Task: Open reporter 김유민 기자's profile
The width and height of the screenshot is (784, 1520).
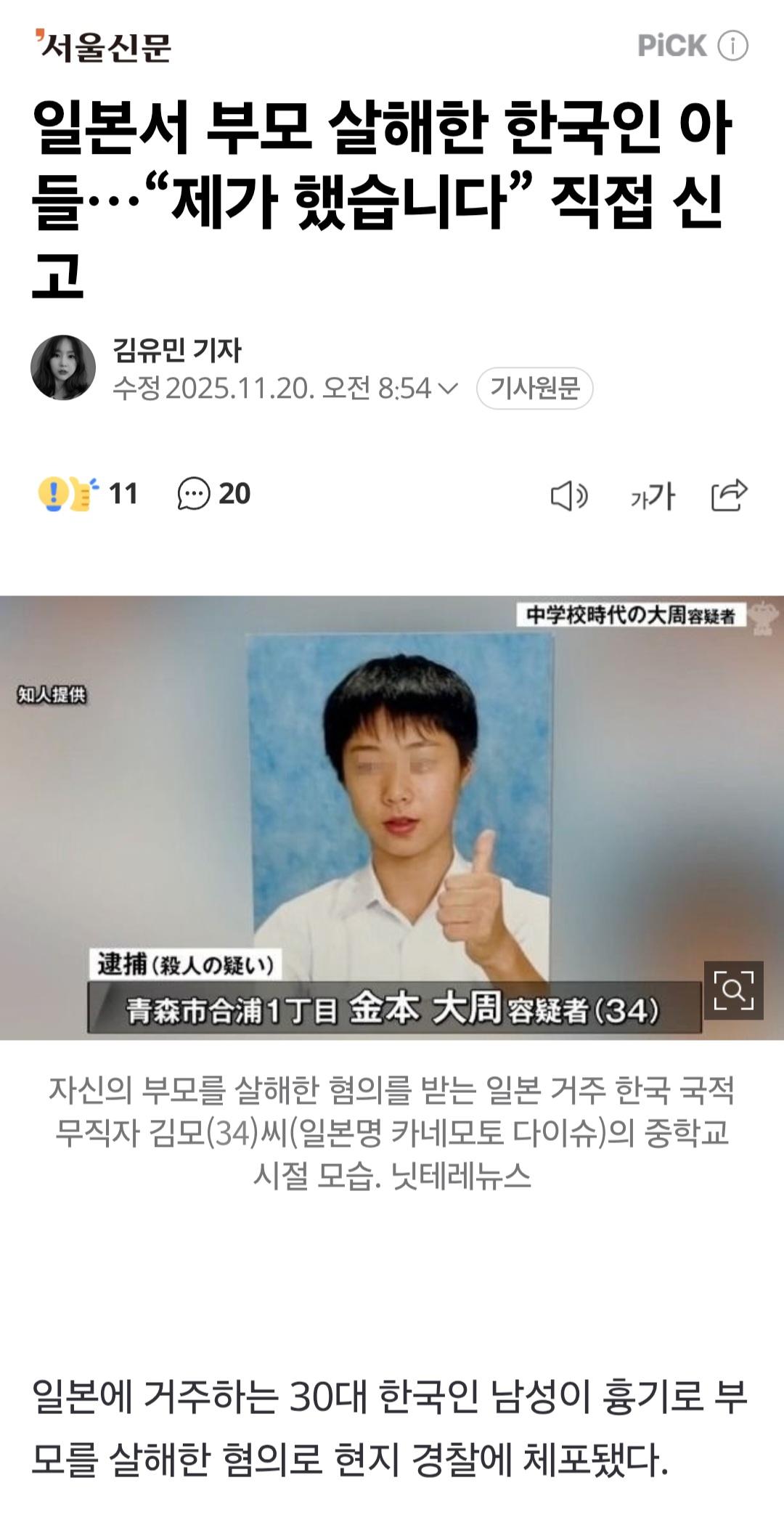Action: click(x=176, y=350)
